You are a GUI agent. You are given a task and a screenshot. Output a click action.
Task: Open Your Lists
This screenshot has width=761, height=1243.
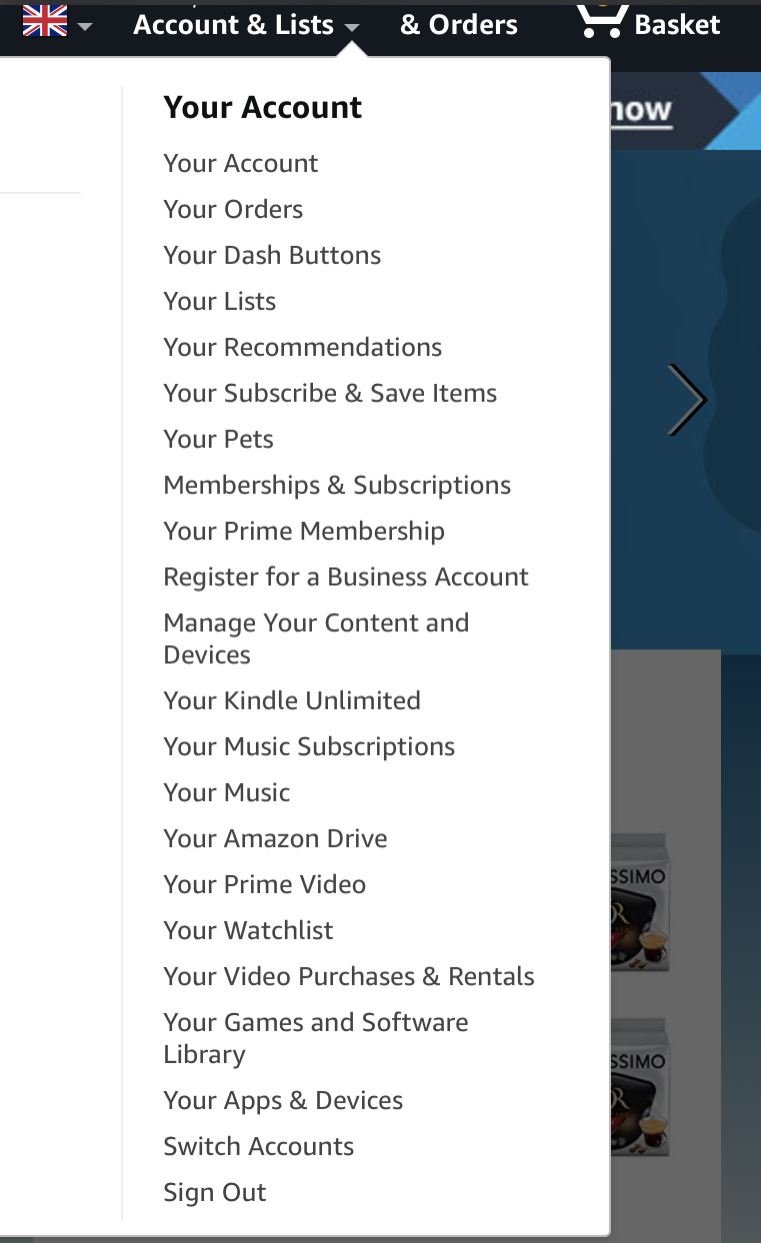pos(219,301)
